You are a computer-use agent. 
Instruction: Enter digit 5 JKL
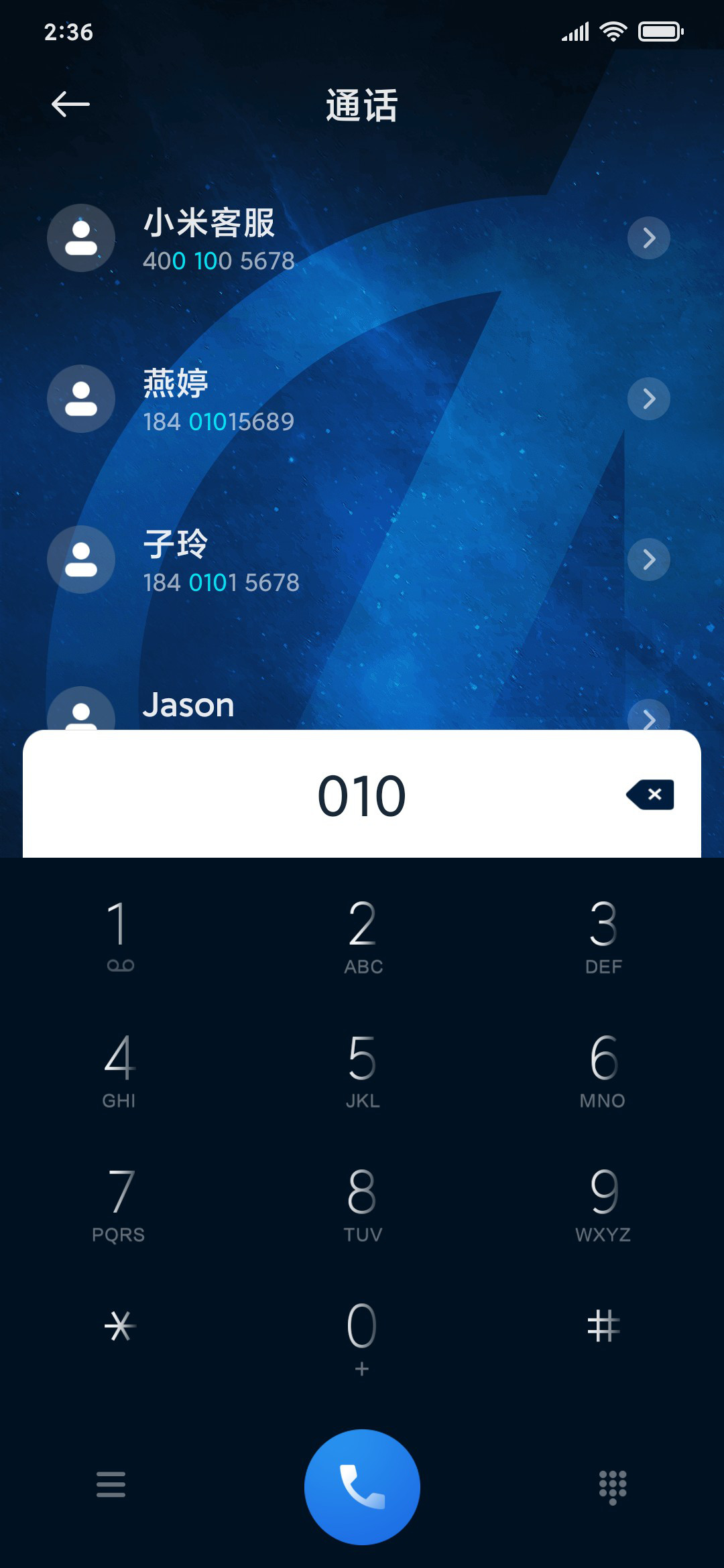point(362,1069)
